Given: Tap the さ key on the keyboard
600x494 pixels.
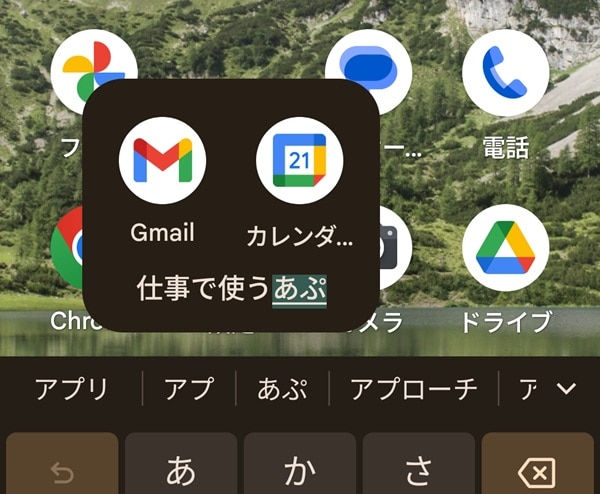Looking at the screenshot, I should coord(418,466).
